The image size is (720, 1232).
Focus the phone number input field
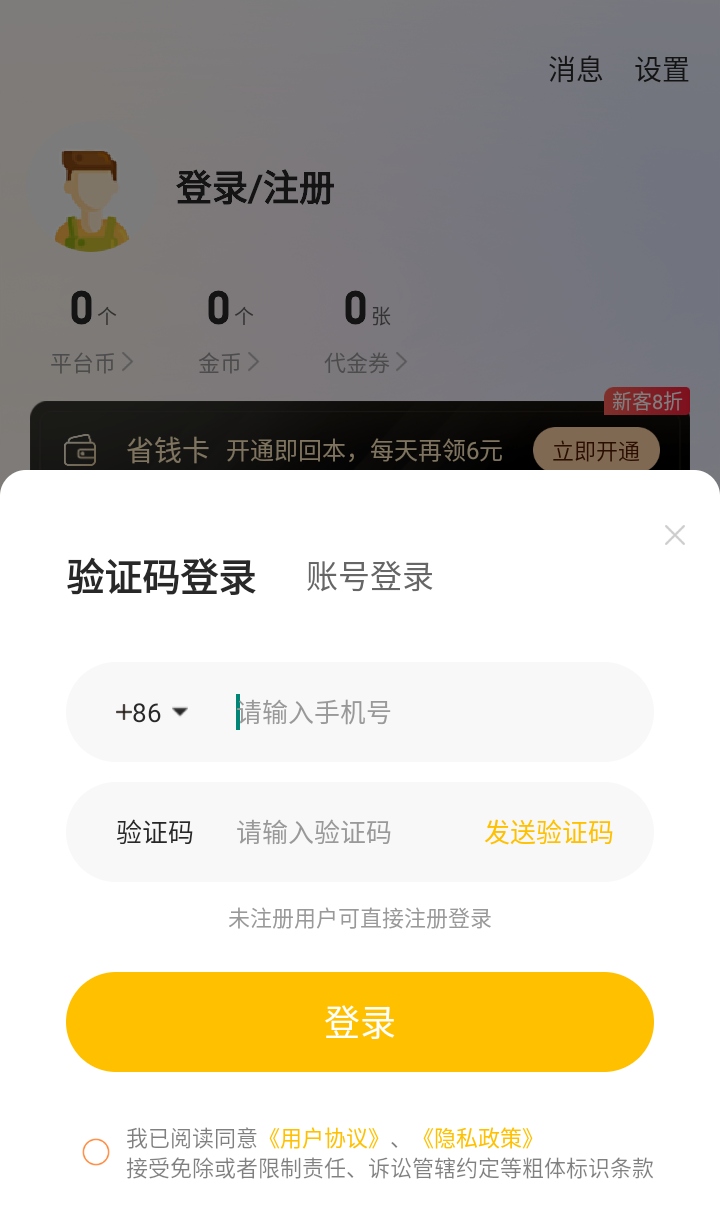tap(420, 713)
